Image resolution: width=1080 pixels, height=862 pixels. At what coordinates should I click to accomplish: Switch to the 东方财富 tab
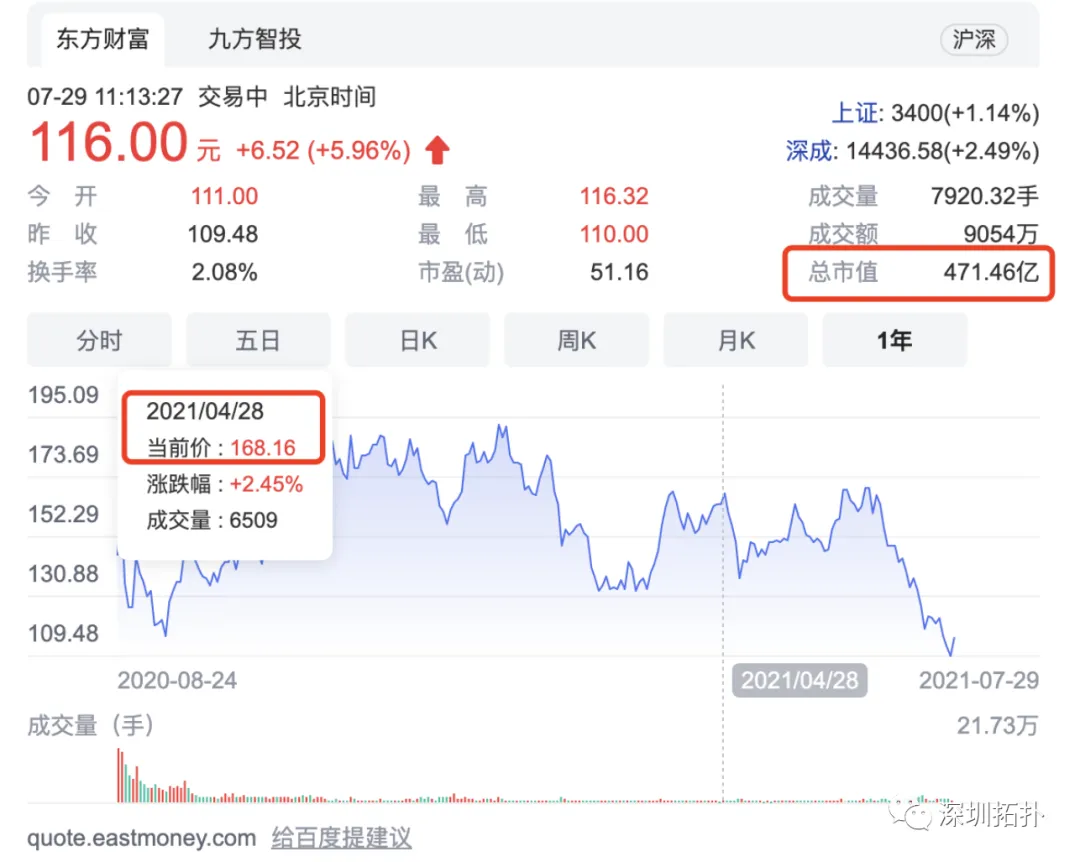102,39
